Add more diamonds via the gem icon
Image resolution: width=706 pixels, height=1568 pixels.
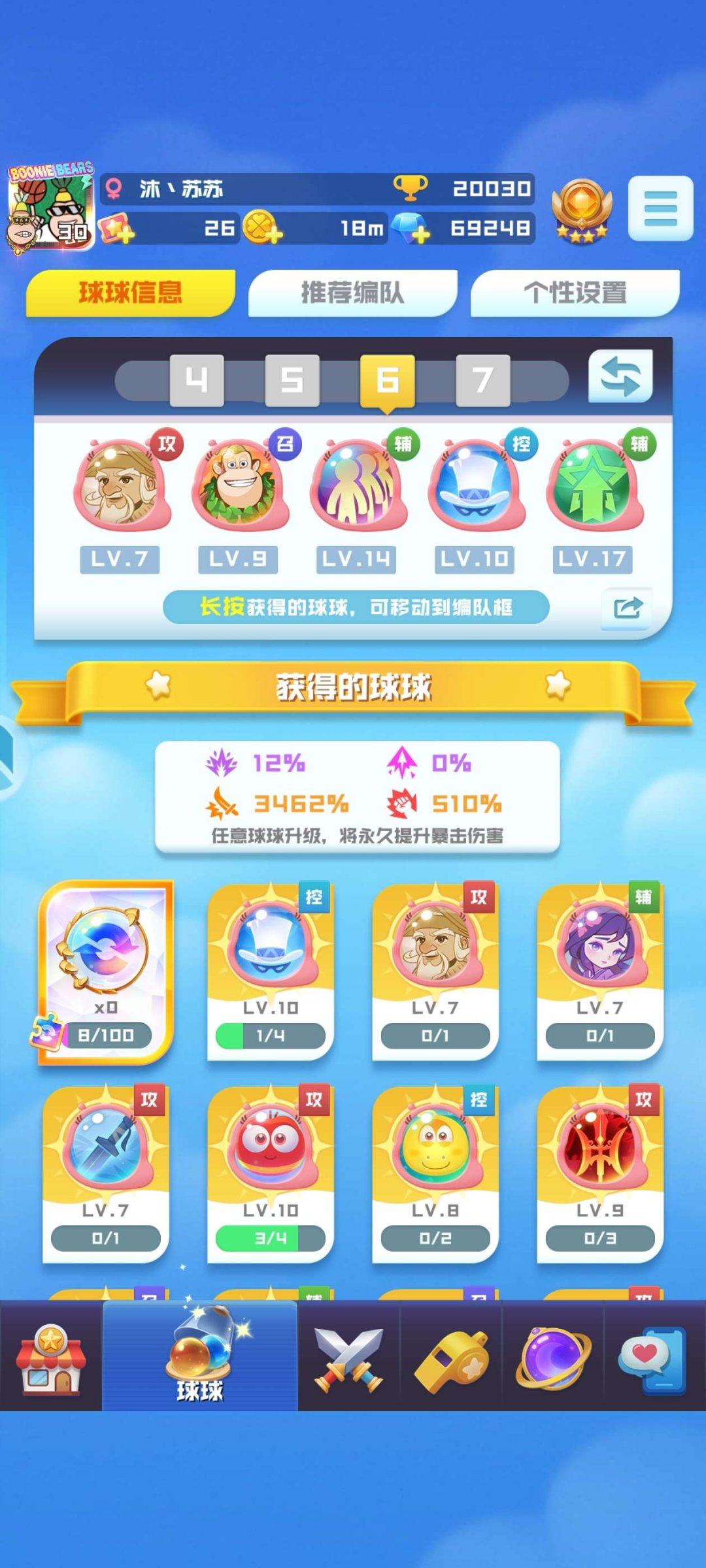click(411, 228)
